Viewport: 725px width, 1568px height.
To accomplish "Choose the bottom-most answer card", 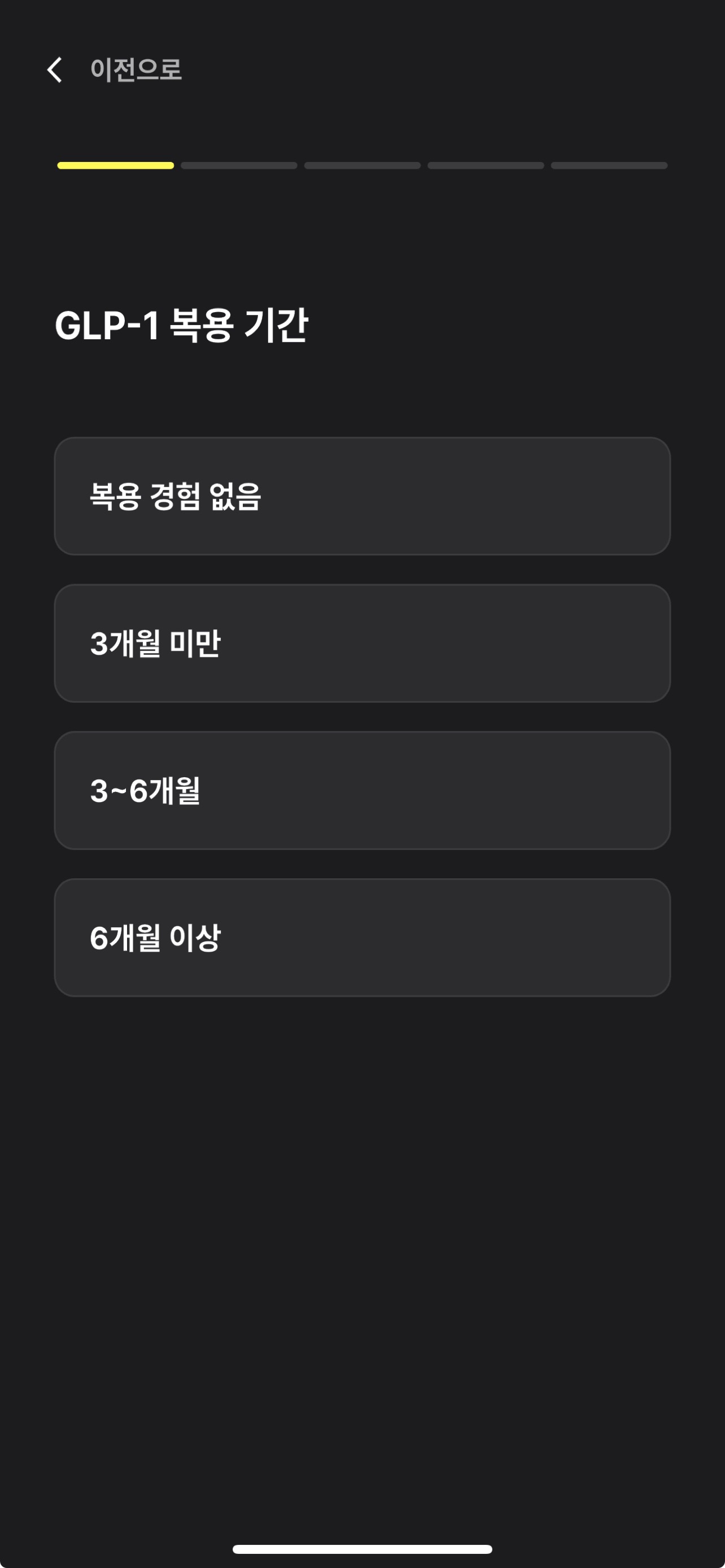I will [362, 937].
